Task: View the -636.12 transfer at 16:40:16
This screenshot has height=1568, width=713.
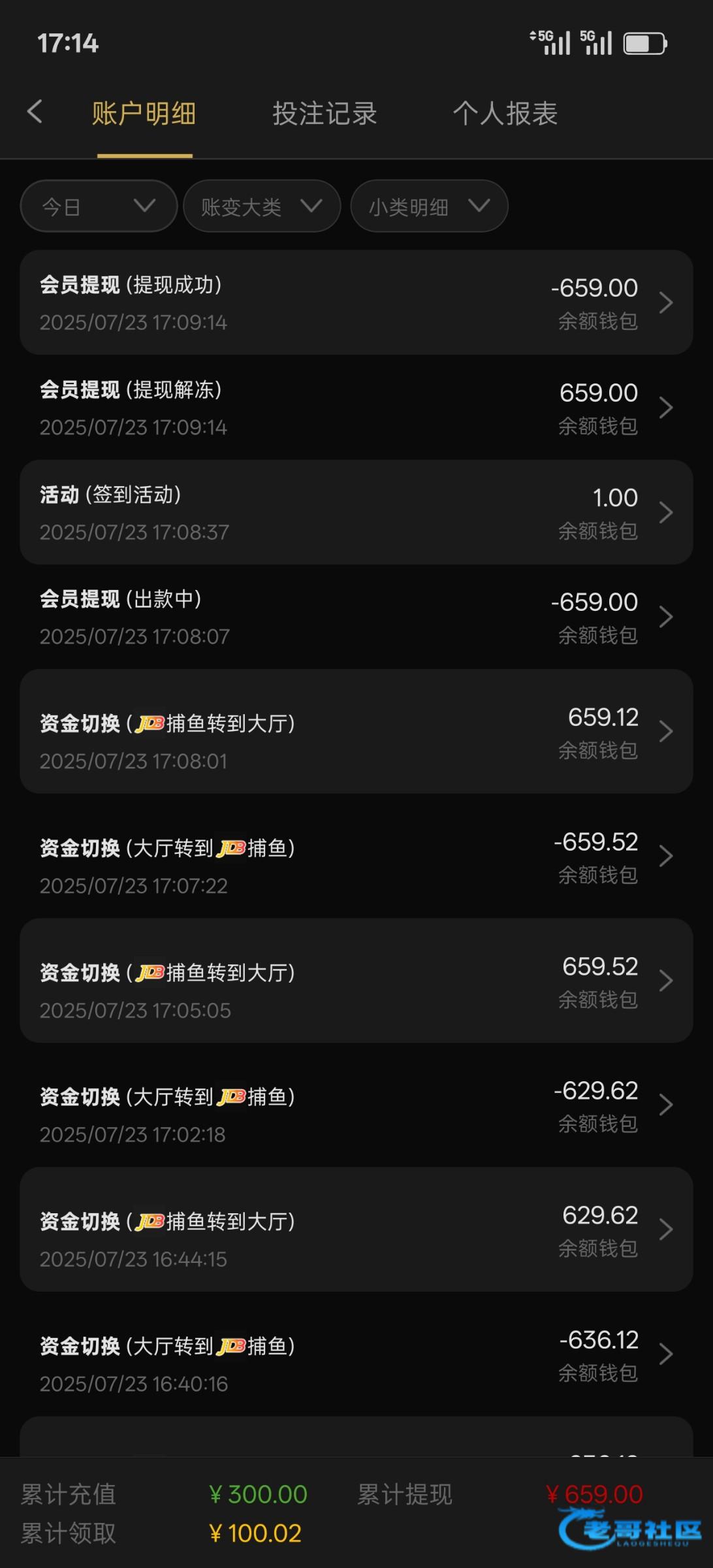Action: click(356, 1354)
